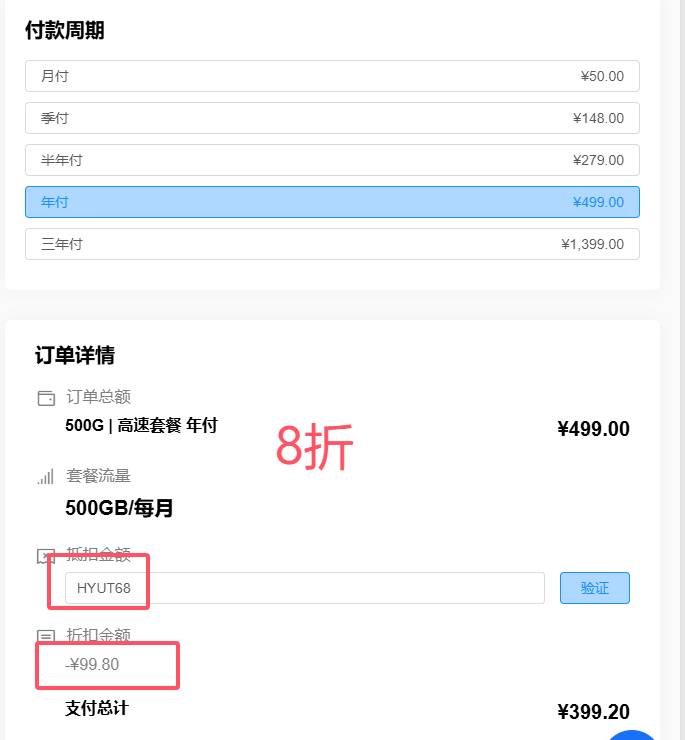The image size is (685, 740).
Task: Choose the 季付 ¥148.00 option
Action: pos(332,118)
